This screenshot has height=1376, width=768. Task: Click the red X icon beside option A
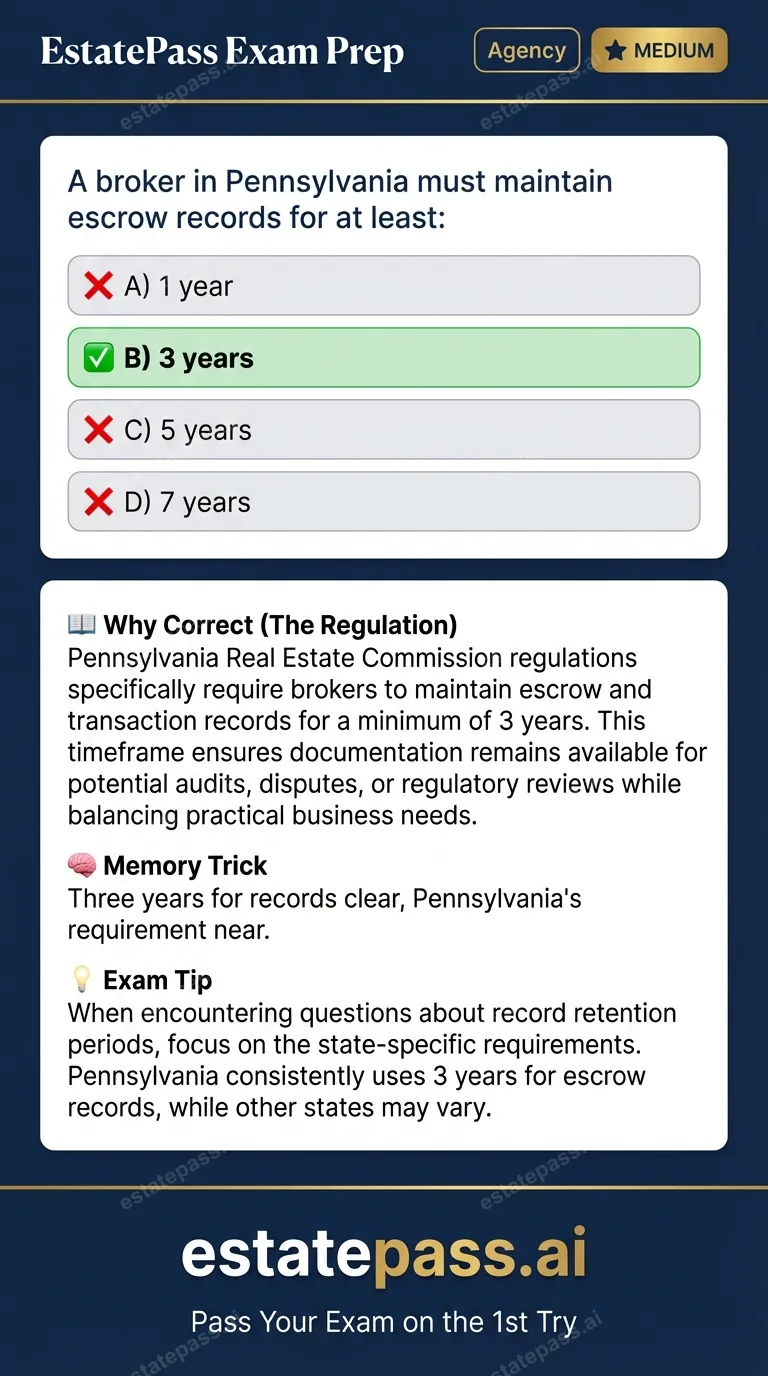click(x=97, y=285)
